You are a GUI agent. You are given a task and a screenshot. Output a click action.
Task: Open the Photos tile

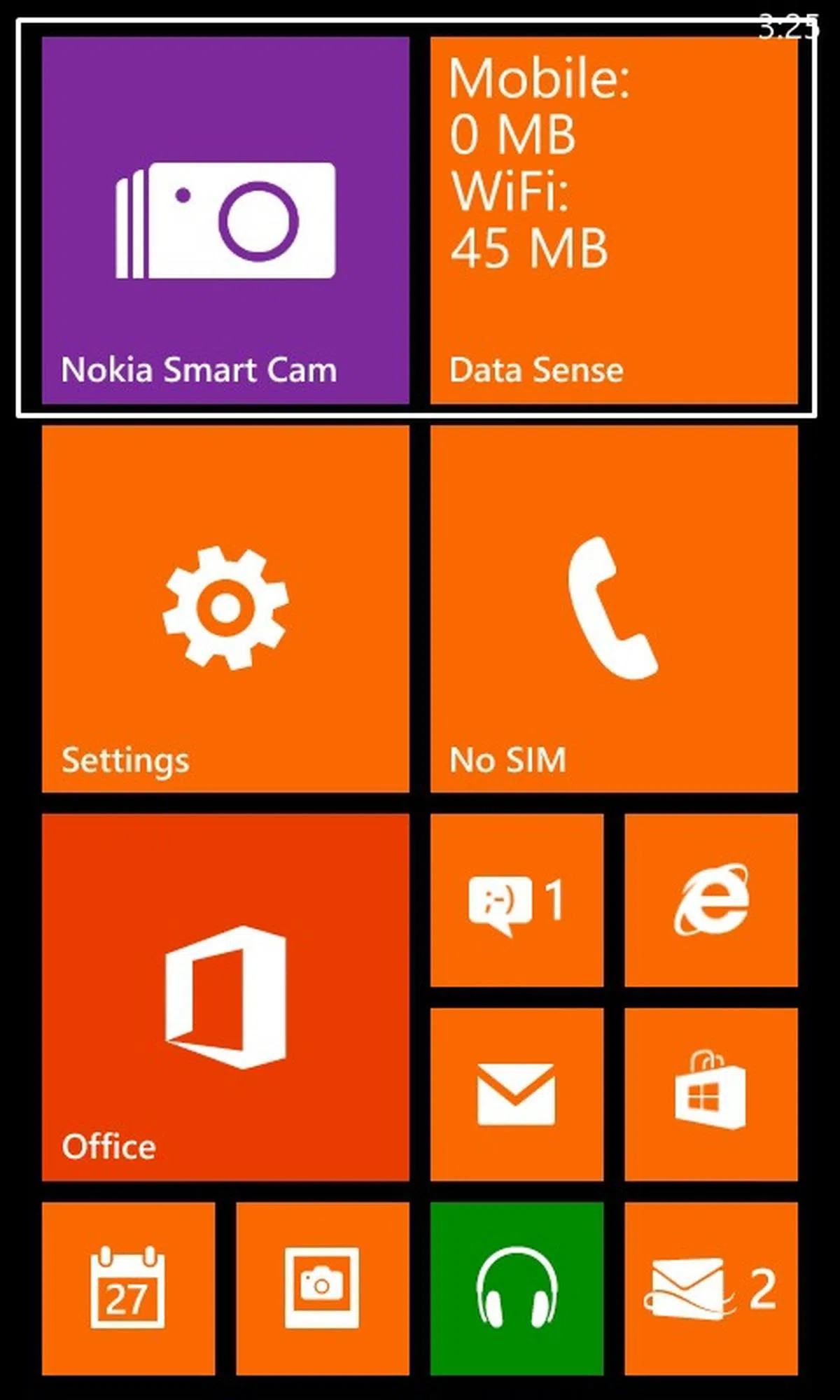[x=322, y=1288]
